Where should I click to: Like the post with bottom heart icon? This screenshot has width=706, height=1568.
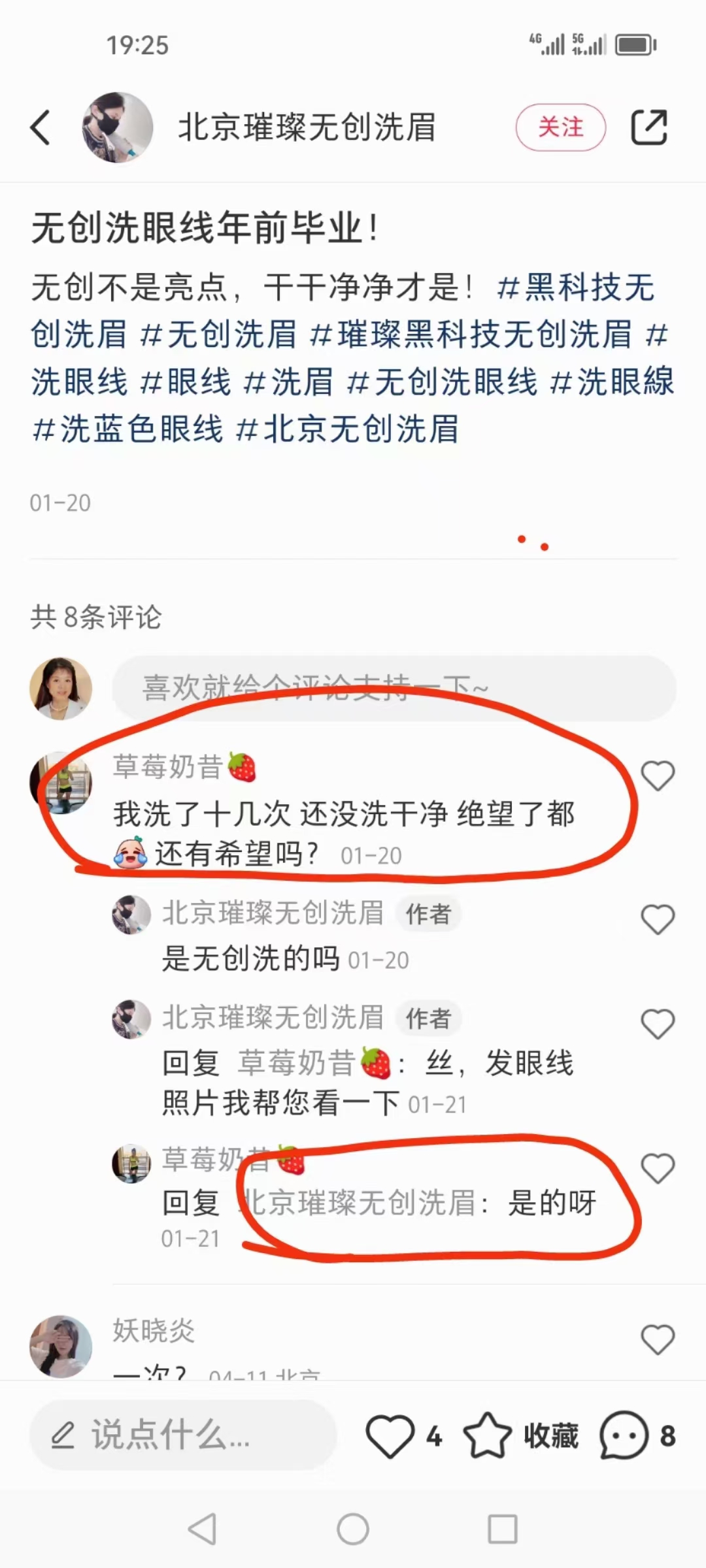pyautogui.click(x=390, y=1435)
